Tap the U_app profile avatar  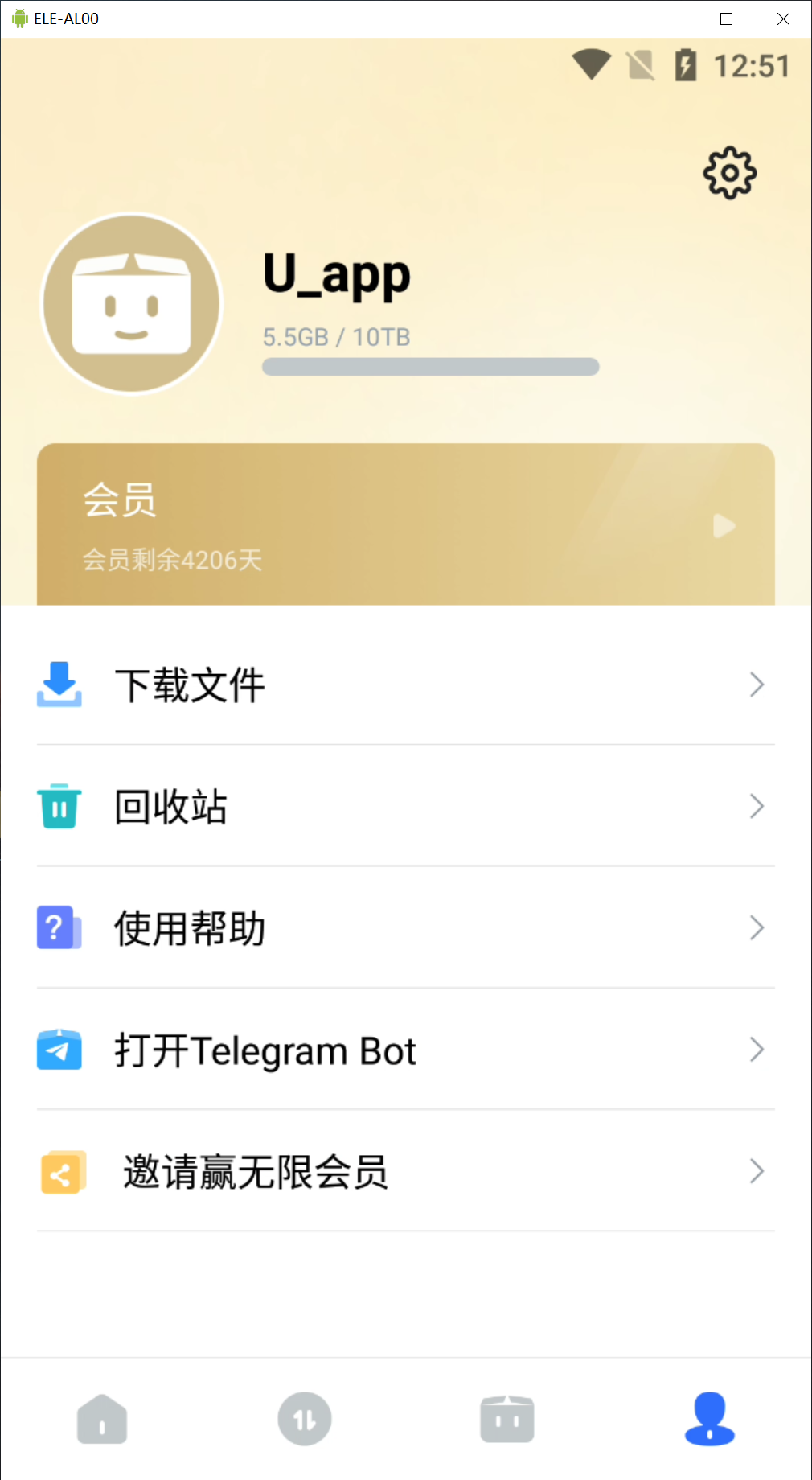pos(132,304)
